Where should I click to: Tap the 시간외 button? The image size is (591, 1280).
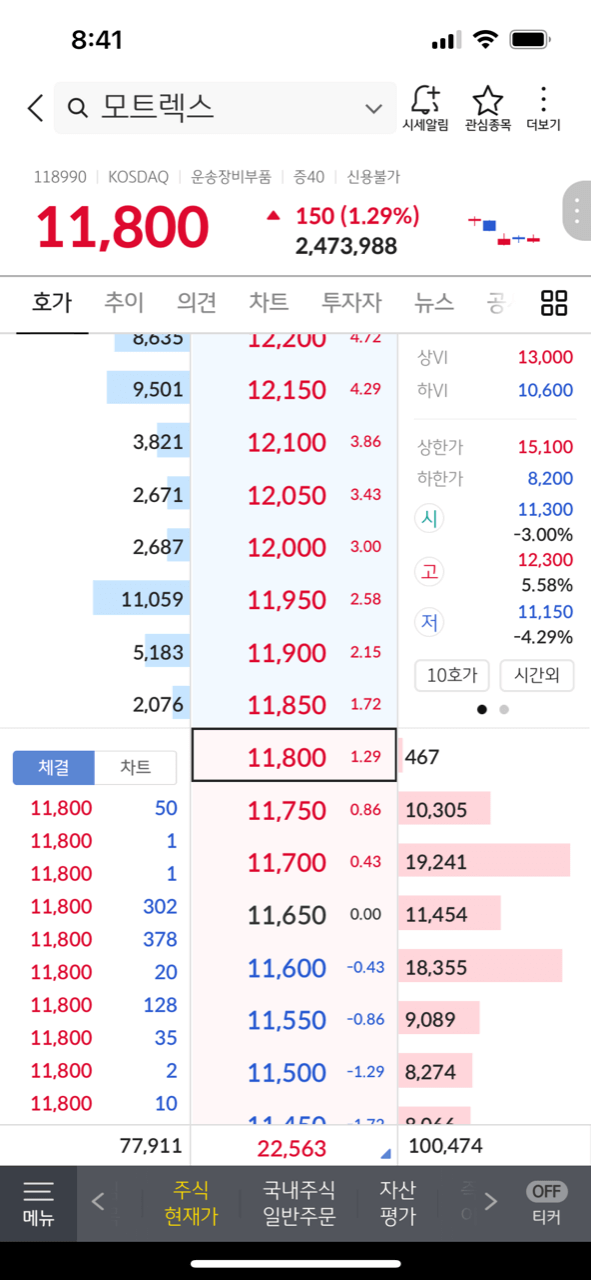(x=538, y=675)
